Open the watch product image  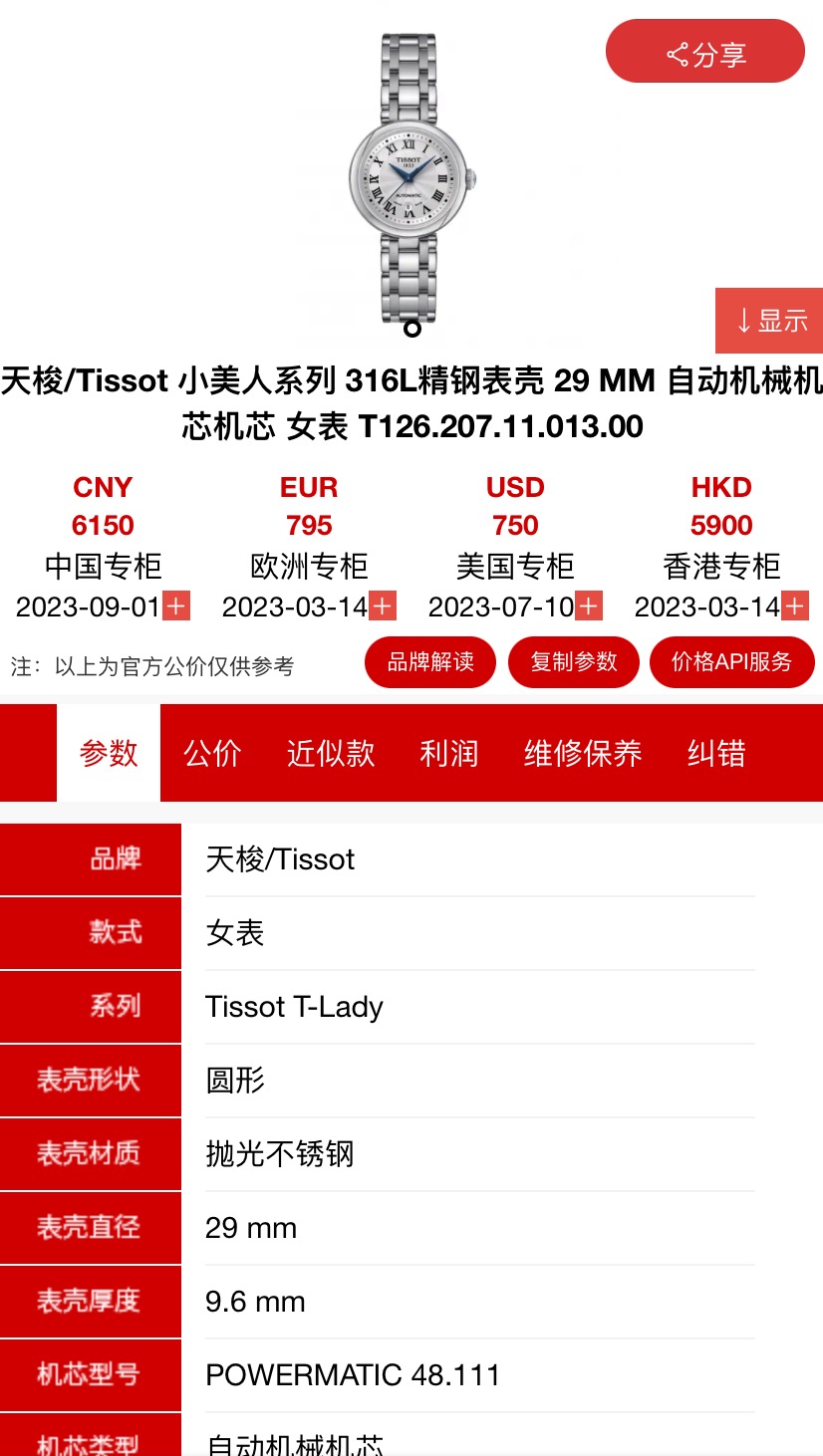coord(411,179)
